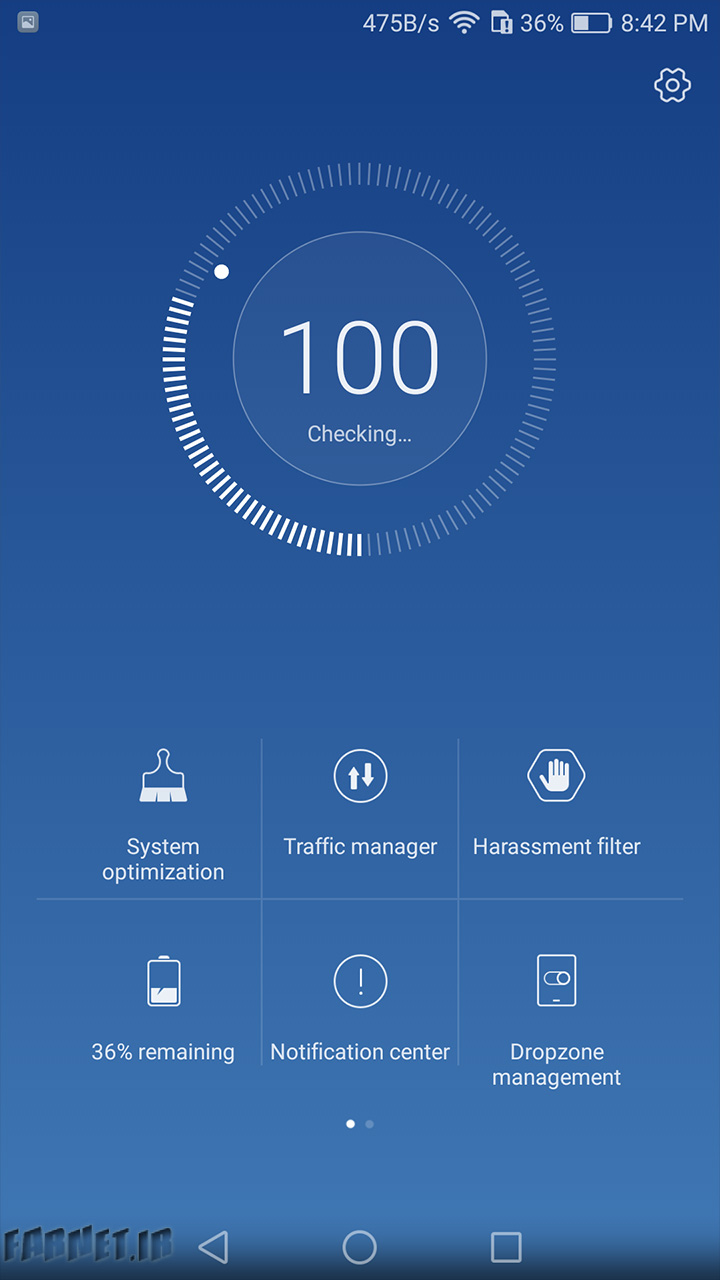Open System optimization
720x1280 pixels.
163,818
